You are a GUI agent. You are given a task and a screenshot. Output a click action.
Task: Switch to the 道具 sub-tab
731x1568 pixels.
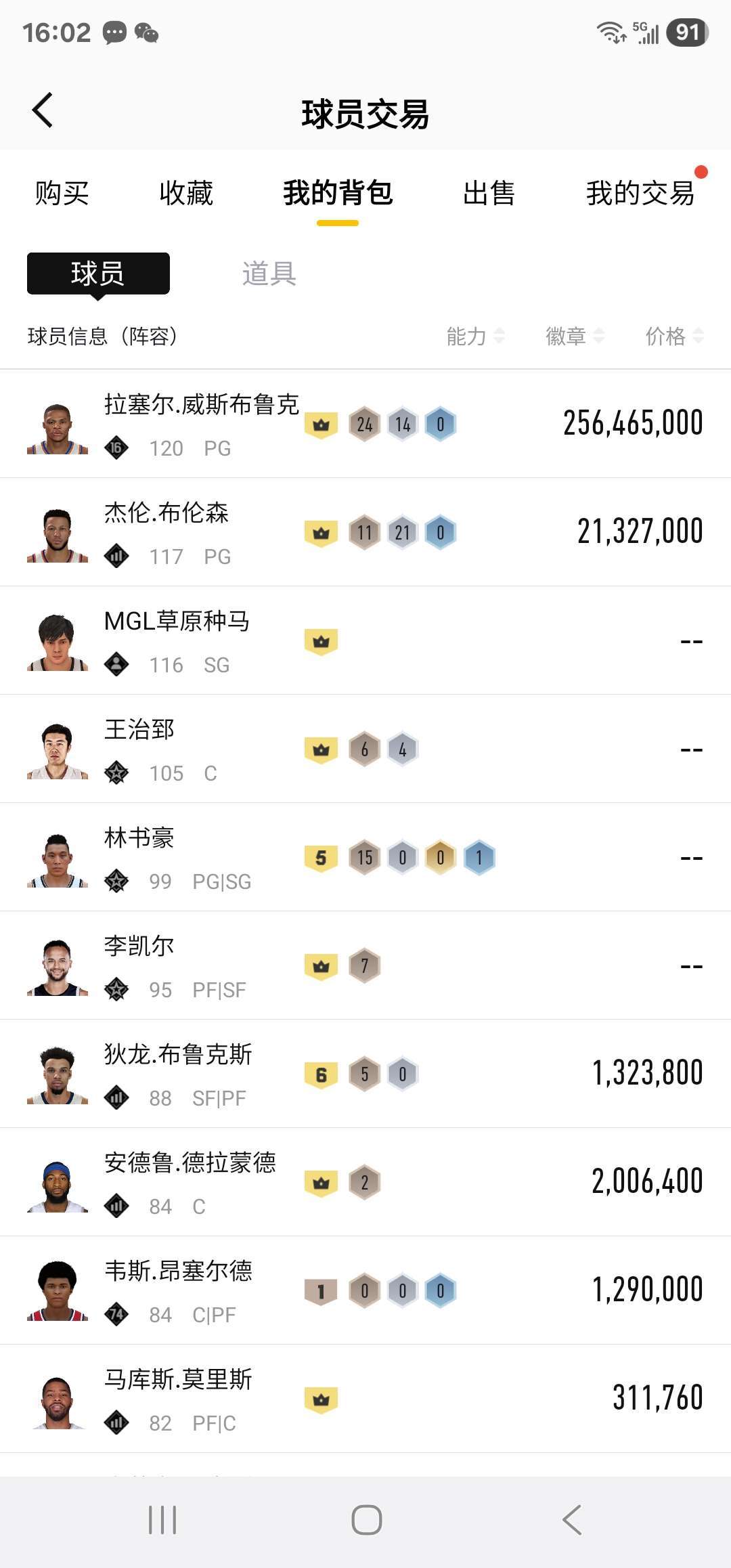point(269,274)
